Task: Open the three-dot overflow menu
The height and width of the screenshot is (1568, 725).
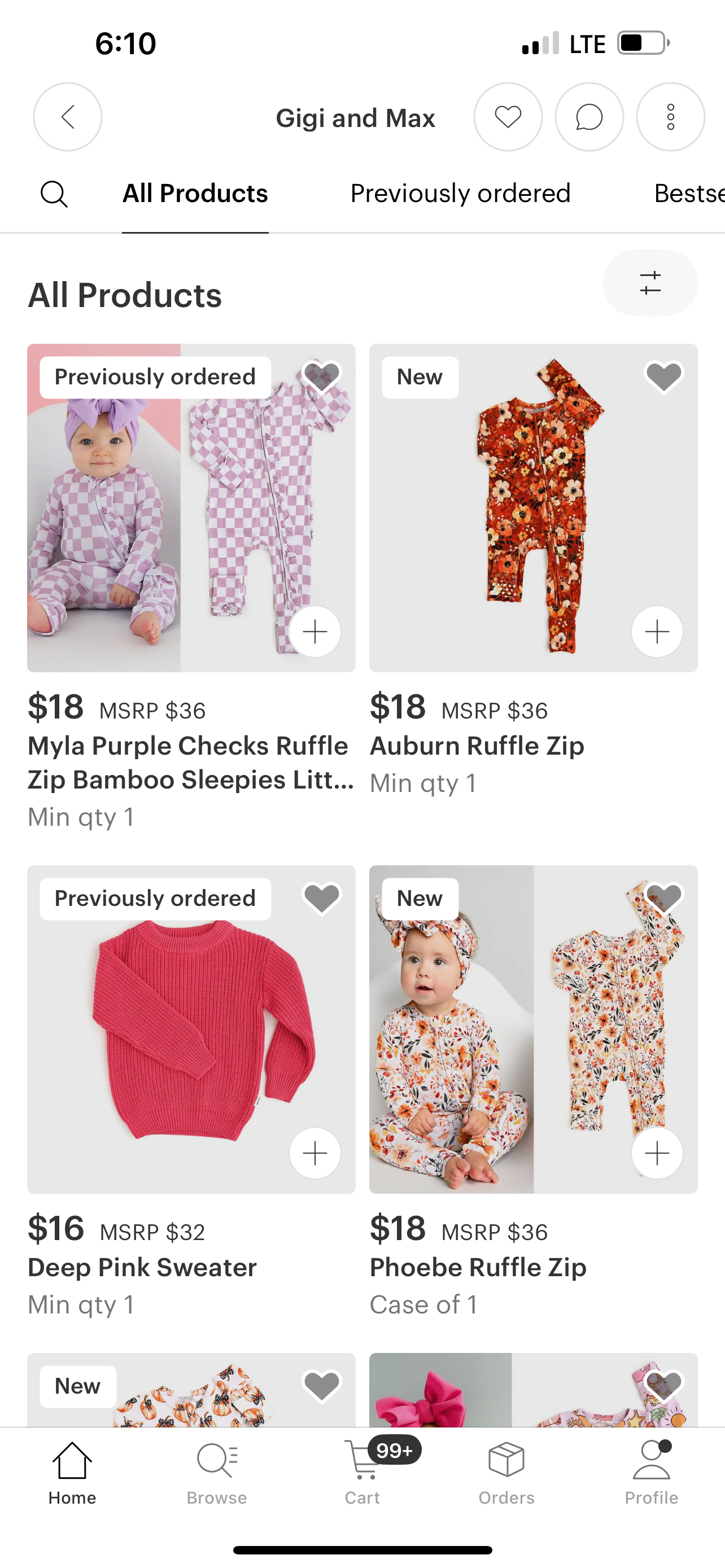Action: (670, 117)
